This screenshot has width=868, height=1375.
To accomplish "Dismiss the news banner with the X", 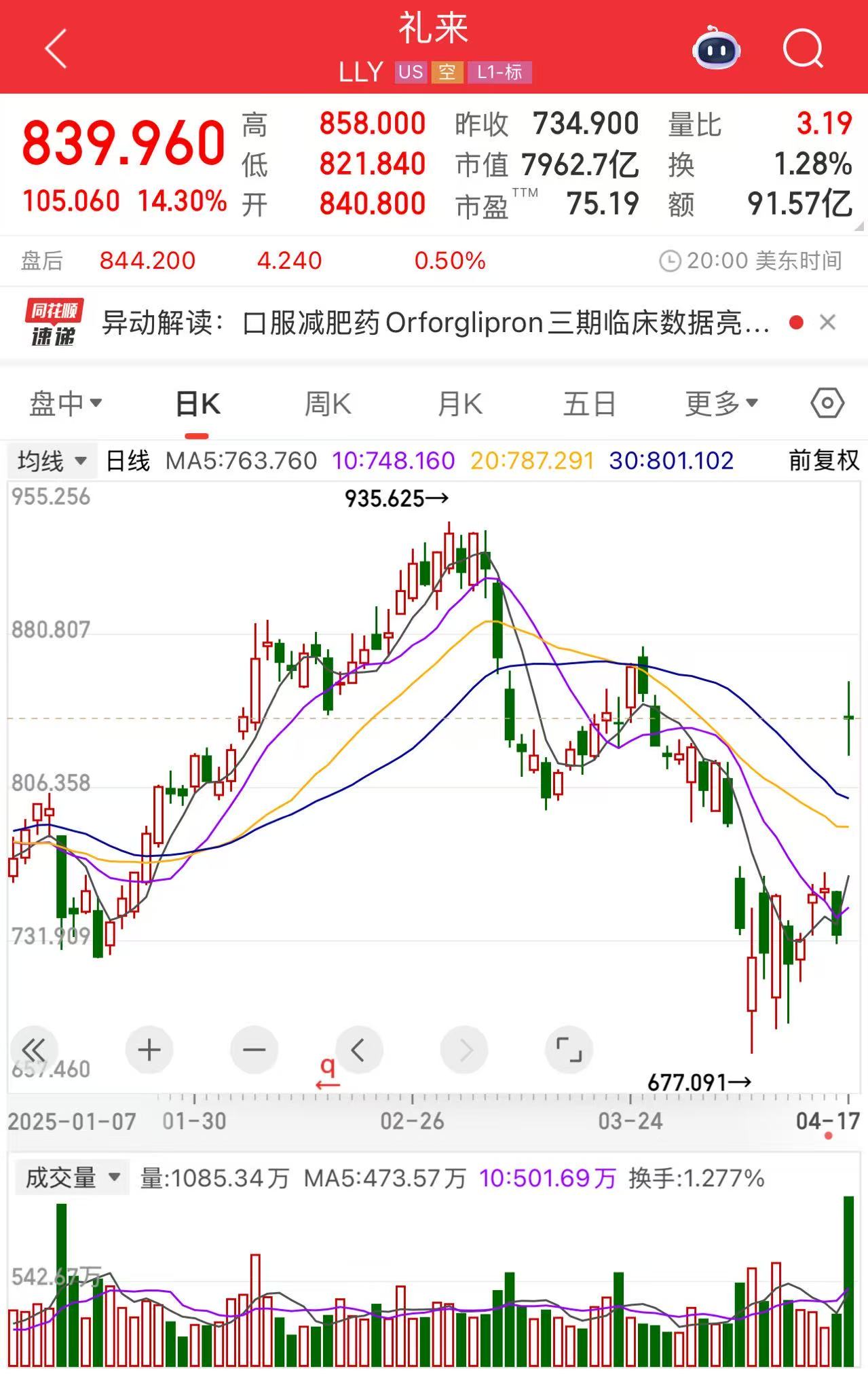I will coord(827,323).
